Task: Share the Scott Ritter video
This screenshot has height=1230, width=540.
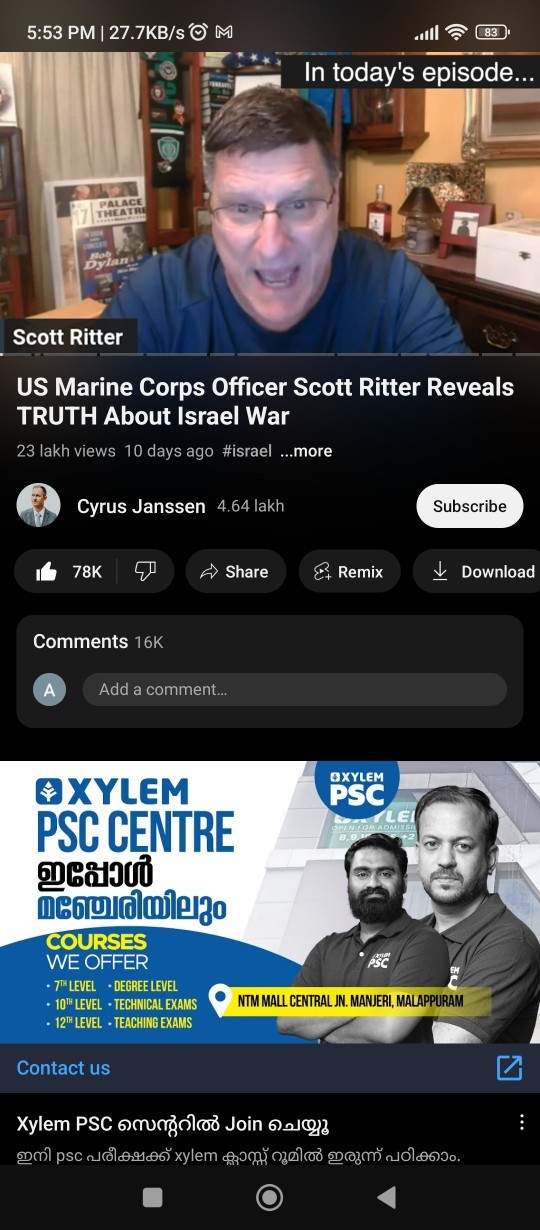Action: (x=235, y=571)
